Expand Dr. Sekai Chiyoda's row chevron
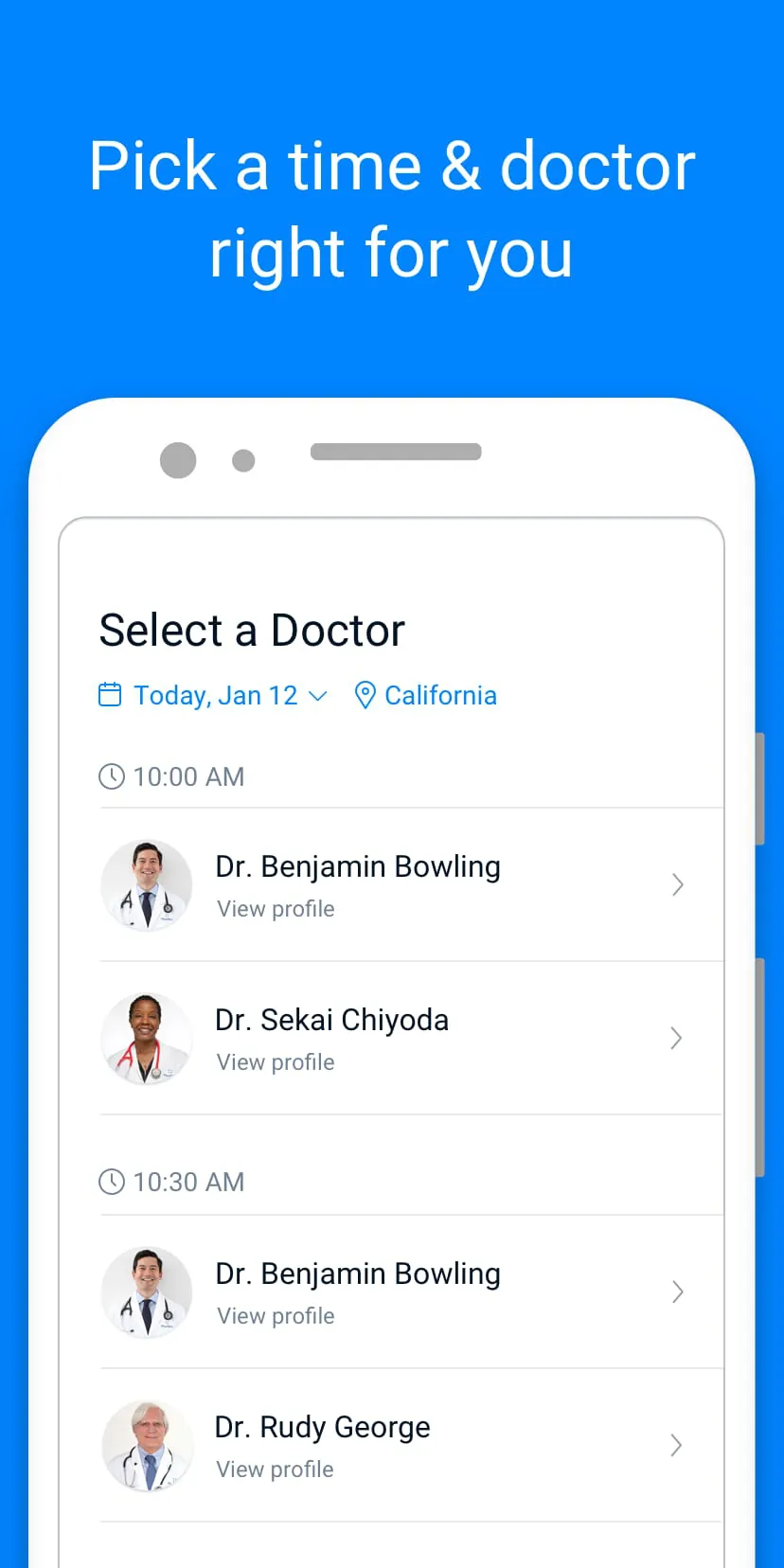Image resolution: width=784 pixels, height=1568 pixels. (x=676, y=1038)
